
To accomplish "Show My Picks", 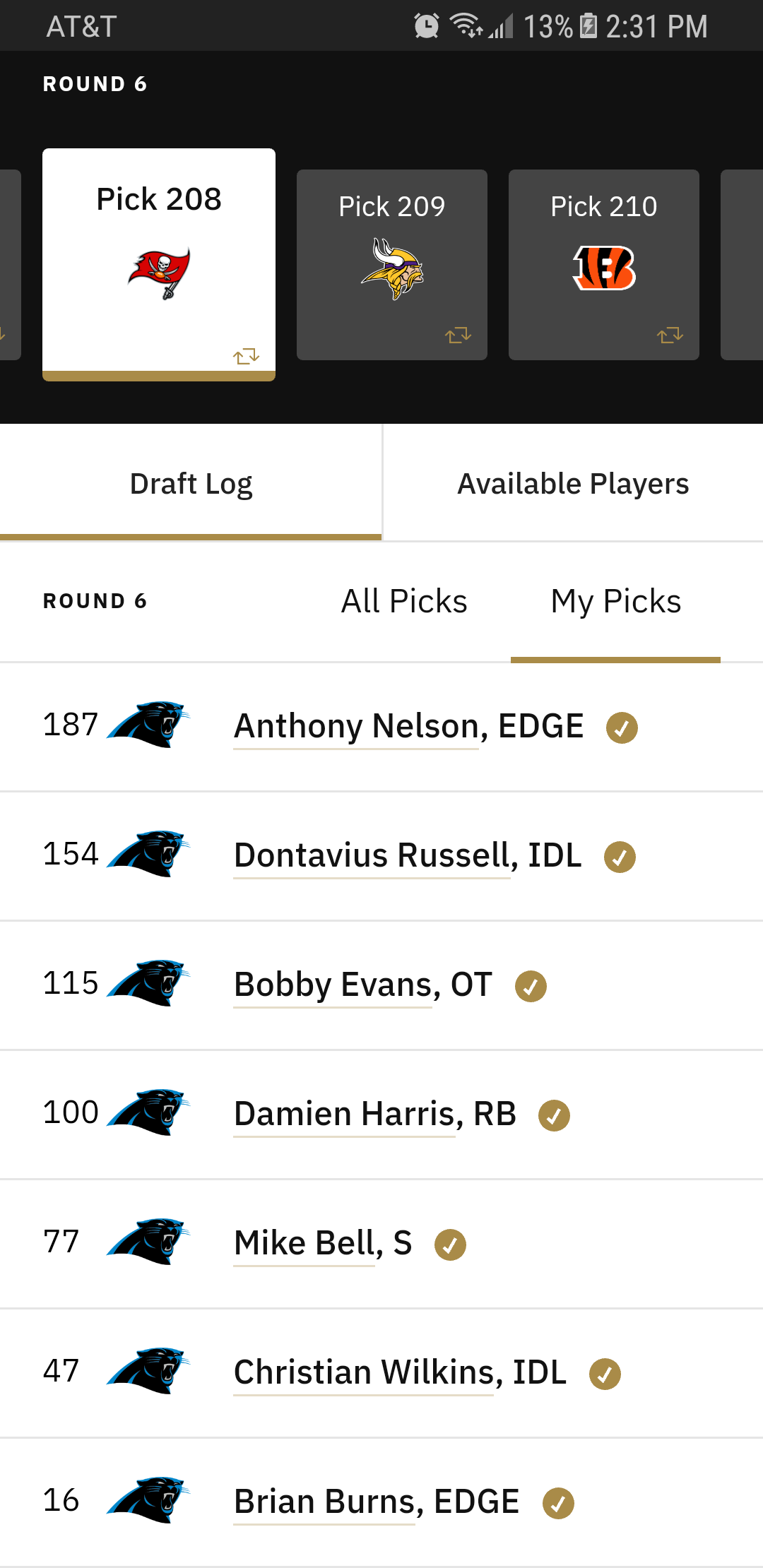I will click(615, 602).
